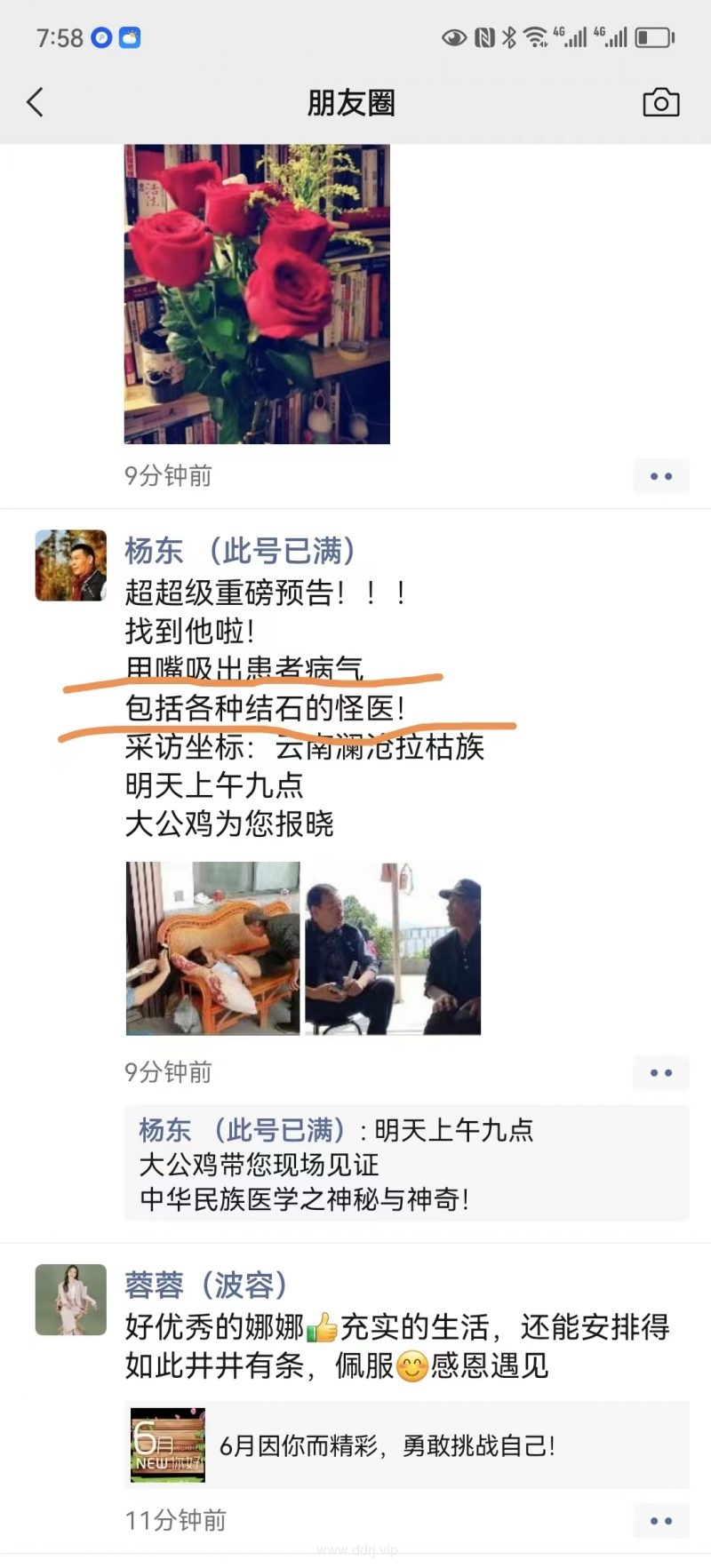Open like/comment menu under 杨东's post
The width and height of the screenshot is (711, 1568).
661,1073
